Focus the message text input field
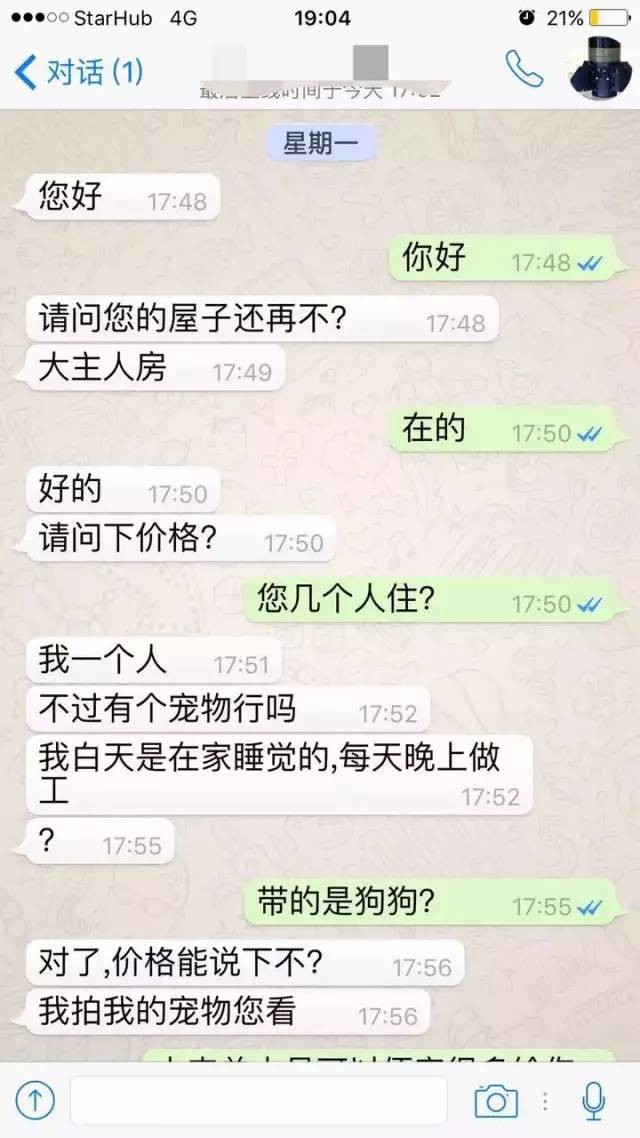Viewport: 640px width, 1138px height. (258, 1100)
